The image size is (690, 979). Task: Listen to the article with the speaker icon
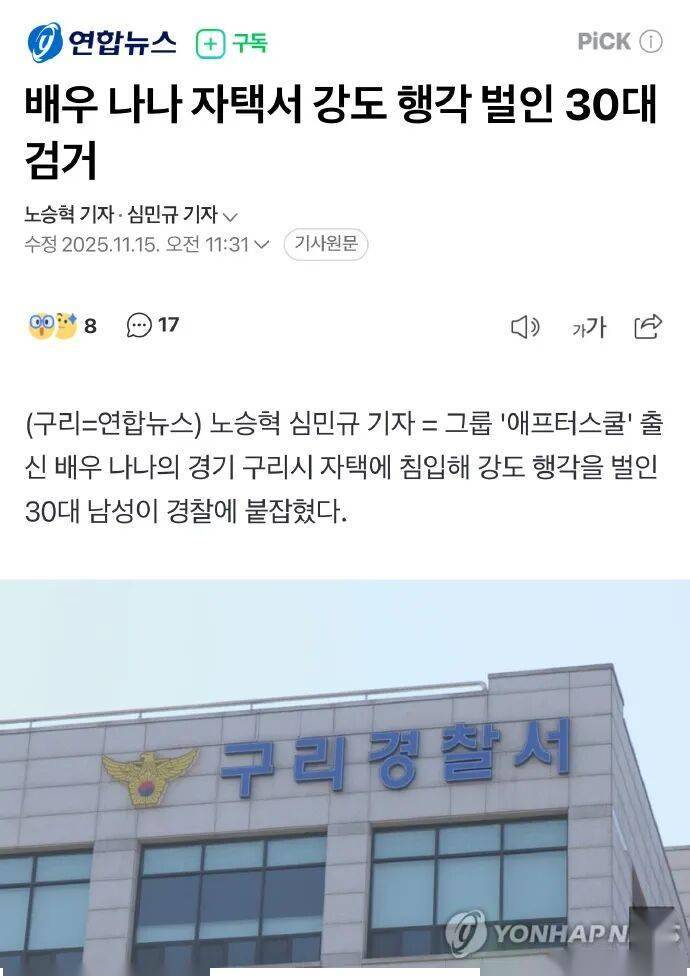[525, 326]
